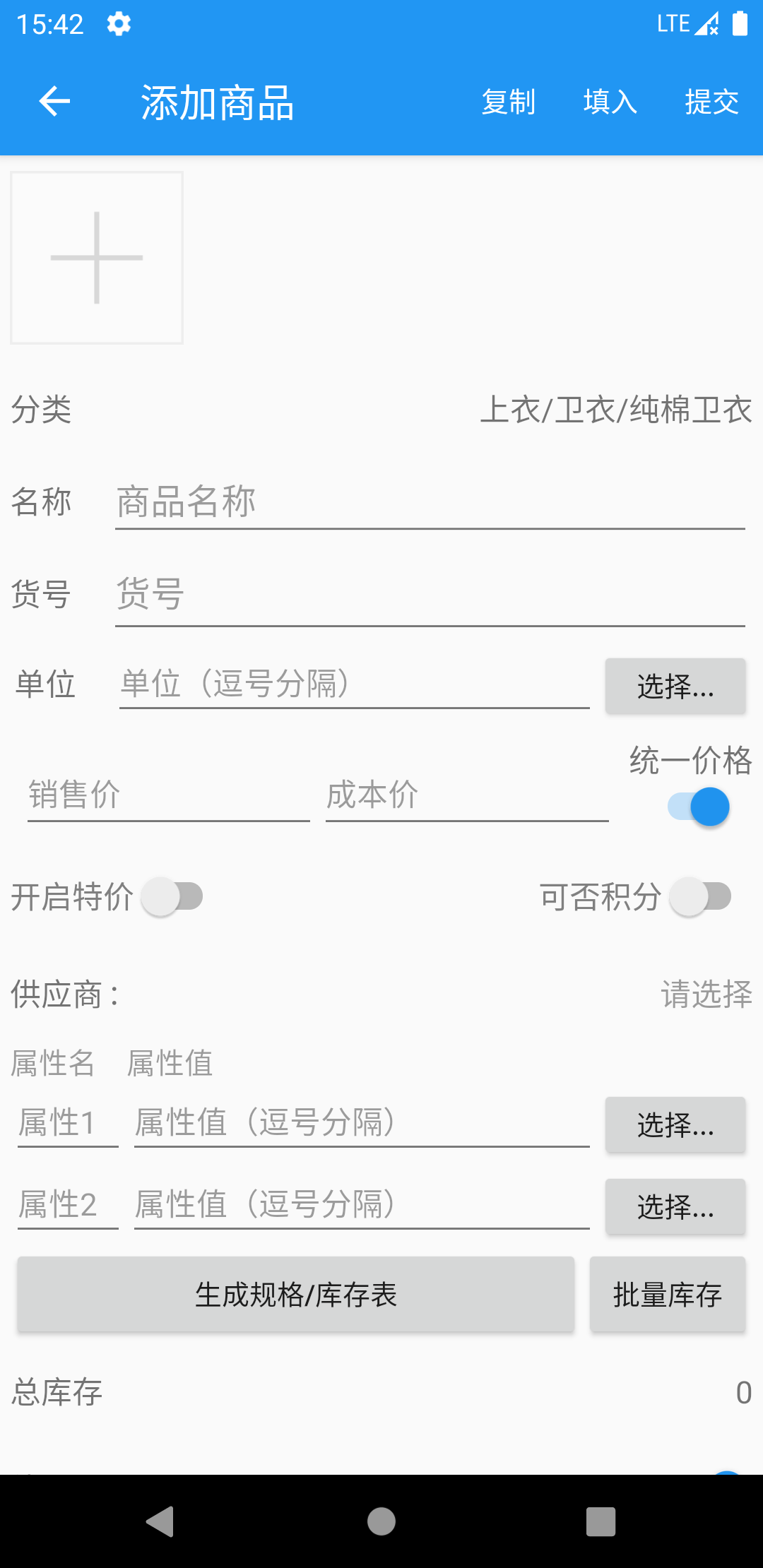The image size is (763, 1568).
Task: Add a product image with the plus tile
Action: click(x=97, y=258)
